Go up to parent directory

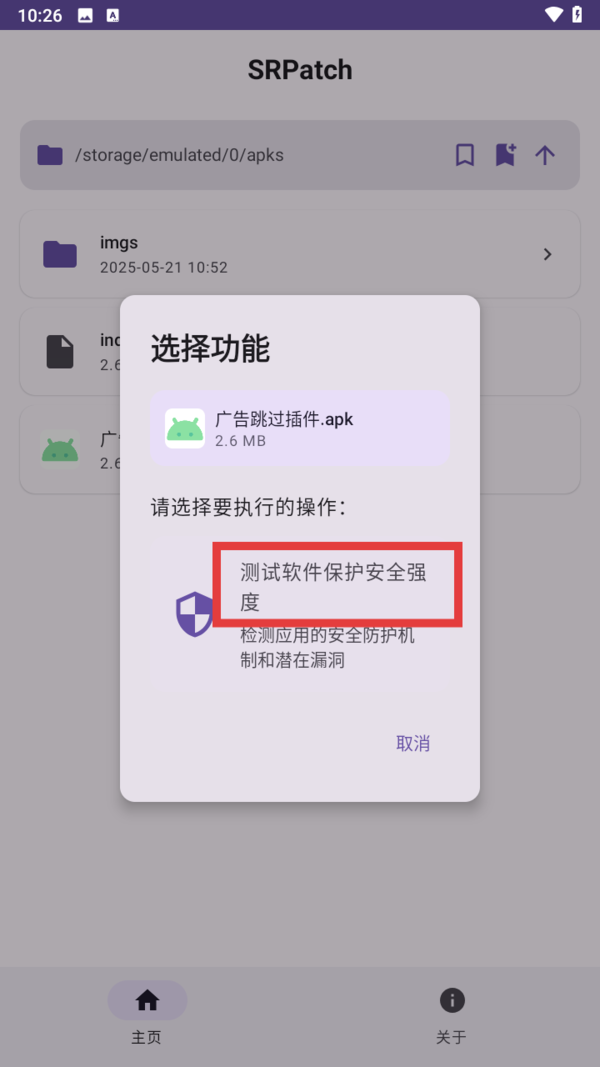(545, 155)
